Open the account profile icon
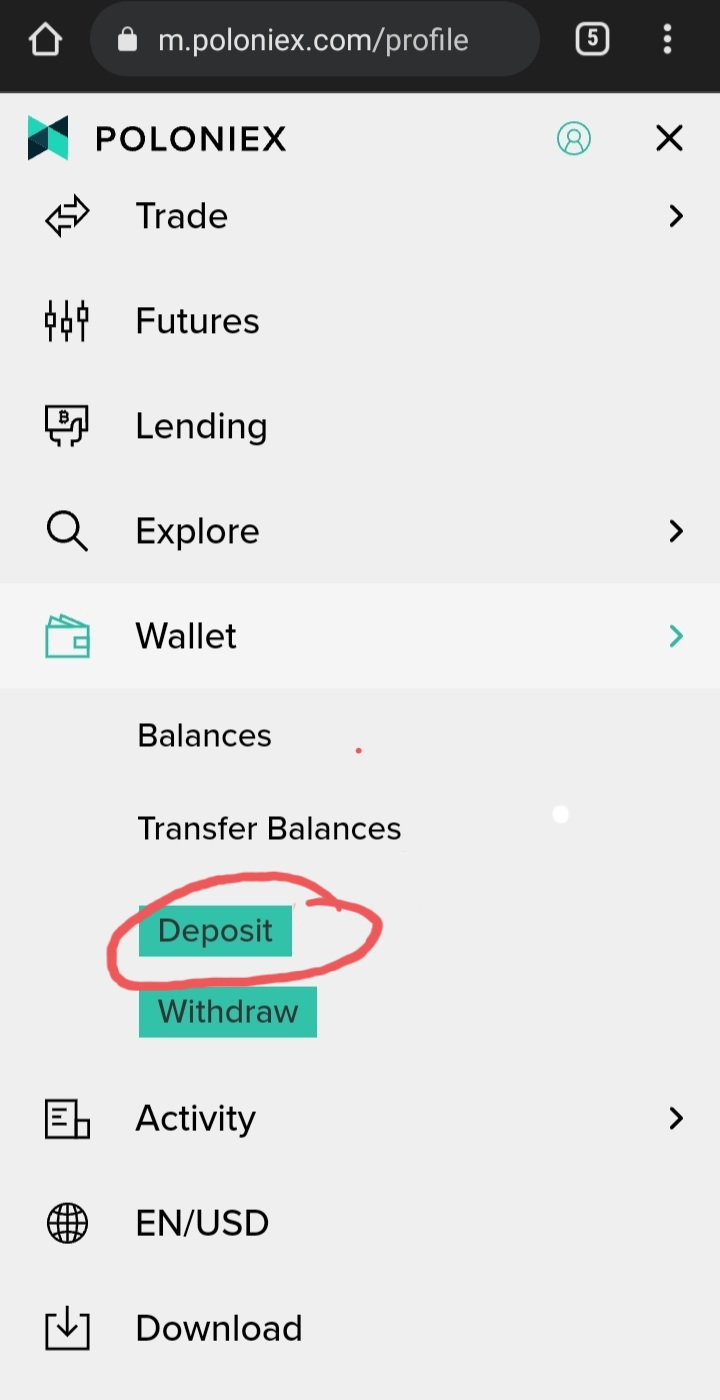720x1400 pixels. (574, 138)
